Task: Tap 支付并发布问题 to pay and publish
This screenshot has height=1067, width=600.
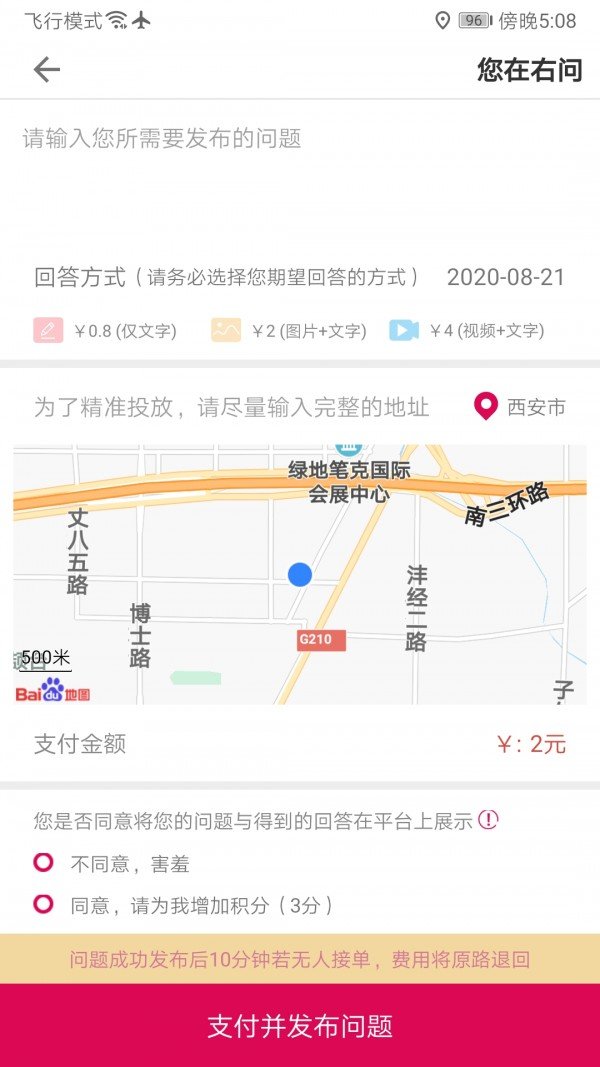Action: tap(300, 1025)
